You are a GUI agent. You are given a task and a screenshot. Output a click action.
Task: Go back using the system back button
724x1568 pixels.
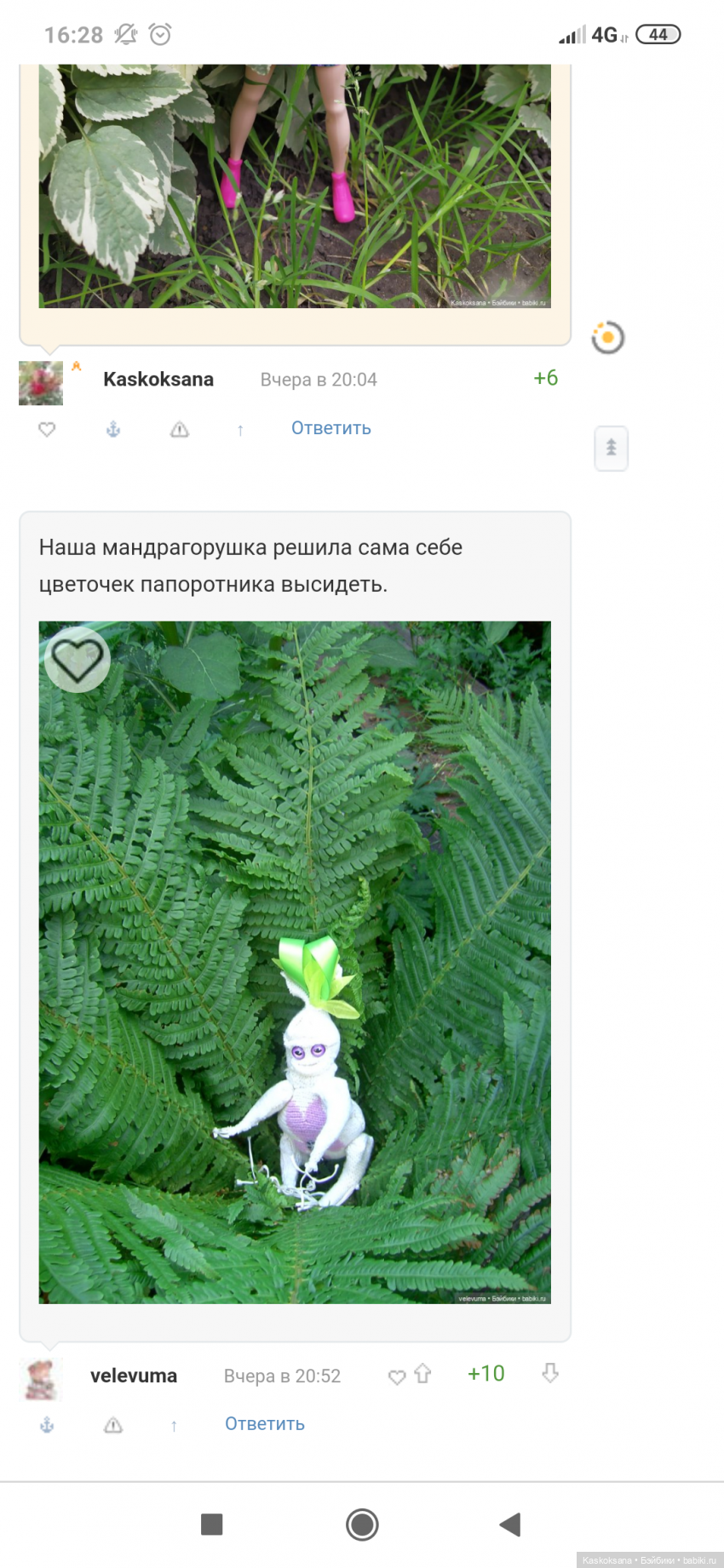pos(509,1525)
